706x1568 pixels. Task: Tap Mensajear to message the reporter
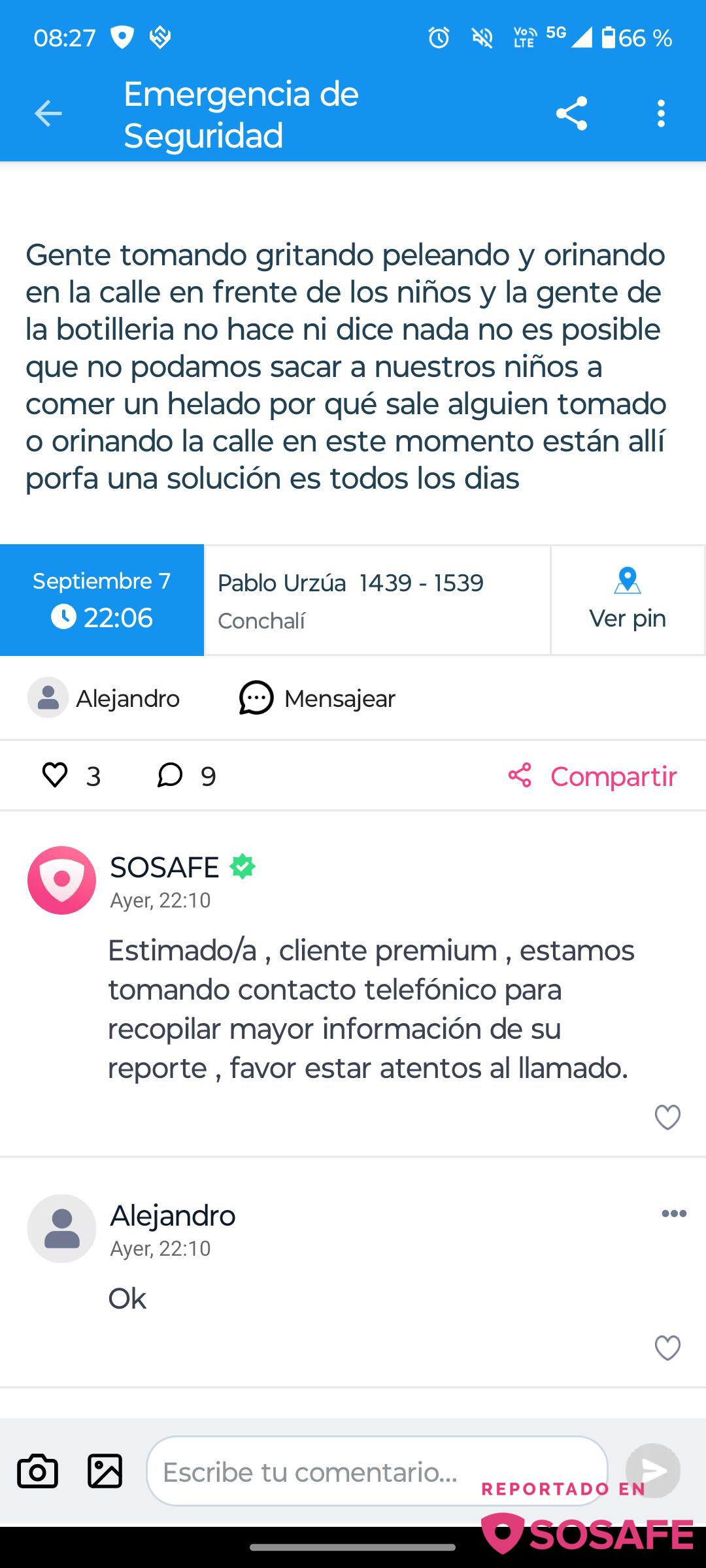[x=318, y=698]
